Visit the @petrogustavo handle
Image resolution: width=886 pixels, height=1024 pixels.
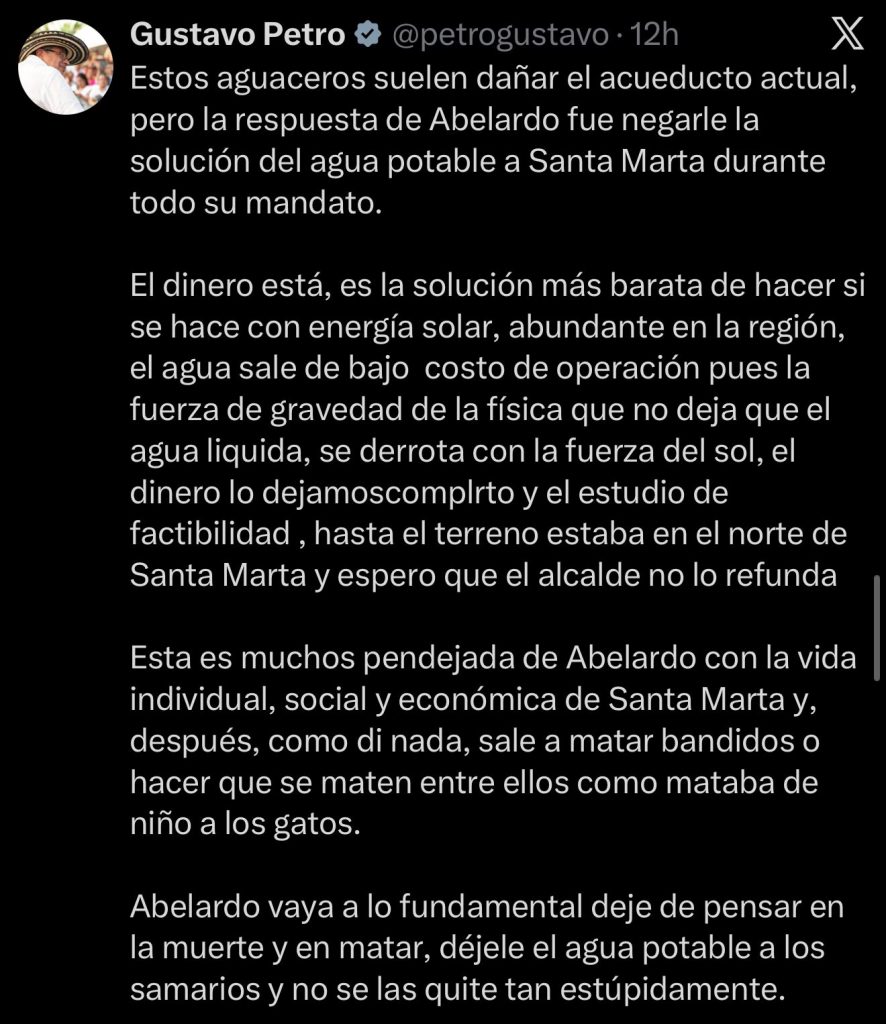click(500, 35)
